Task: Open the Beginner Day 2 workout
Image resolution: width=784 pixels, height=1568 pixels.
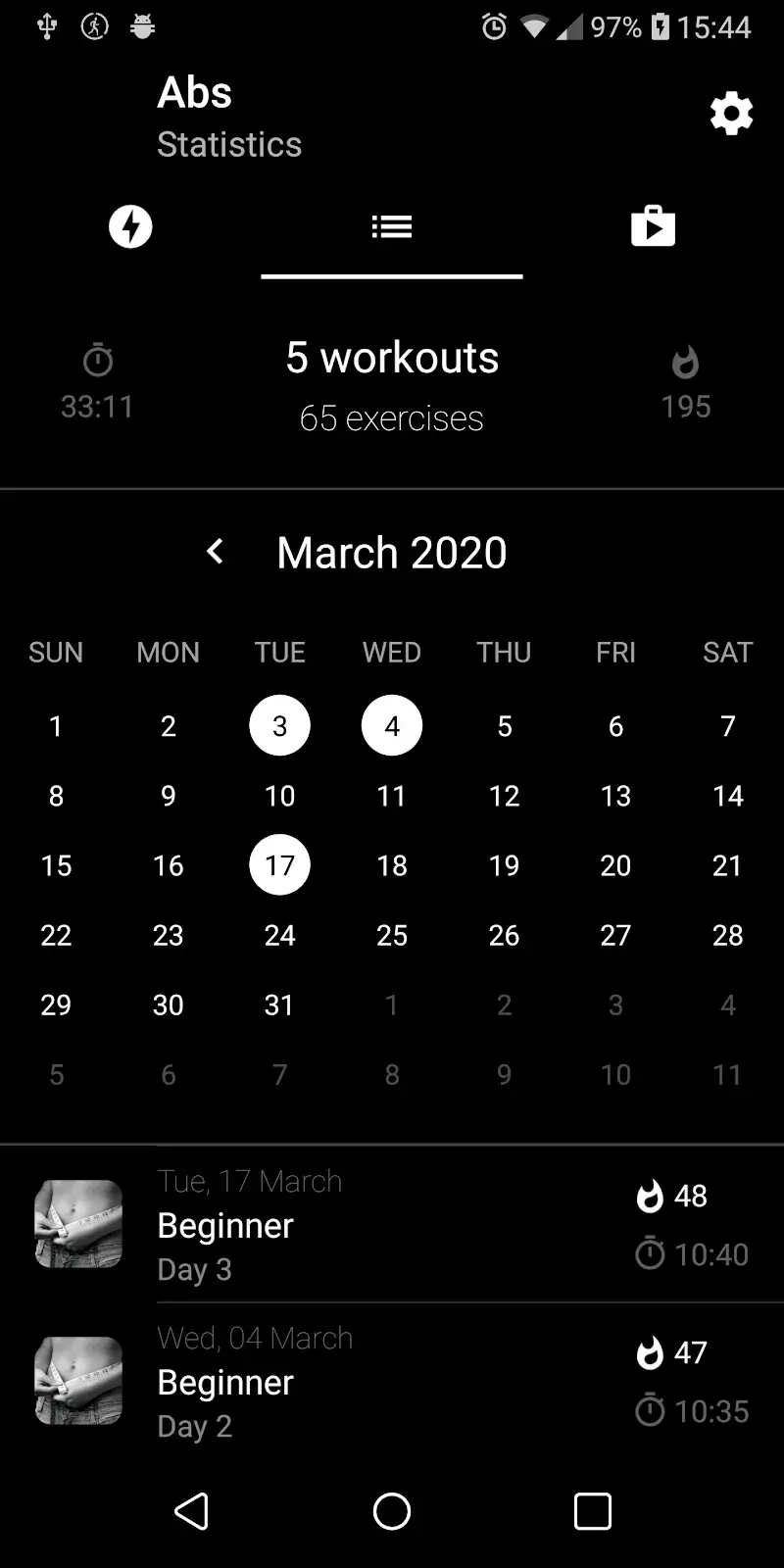Action: click(224, 1382)
